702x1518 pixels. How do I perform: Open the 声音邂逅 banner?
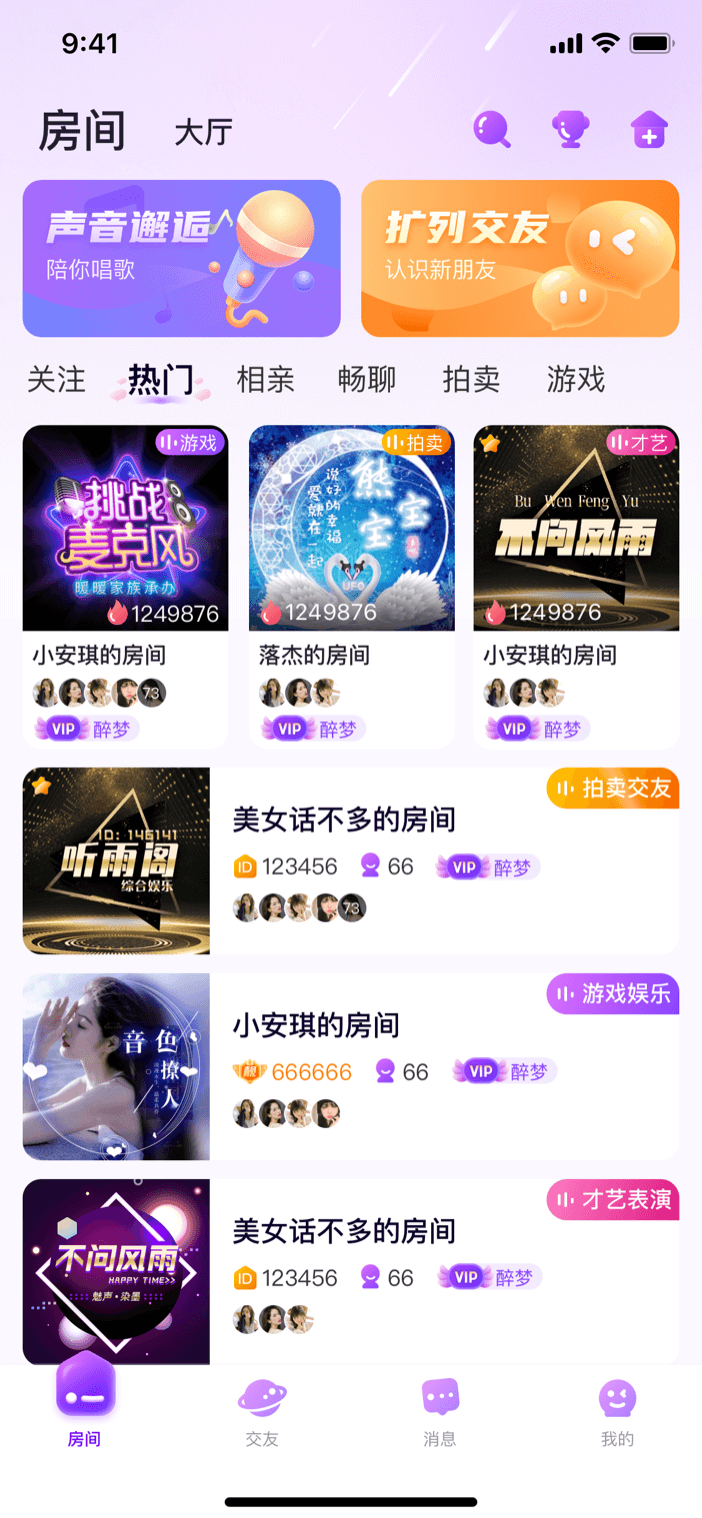182,258
